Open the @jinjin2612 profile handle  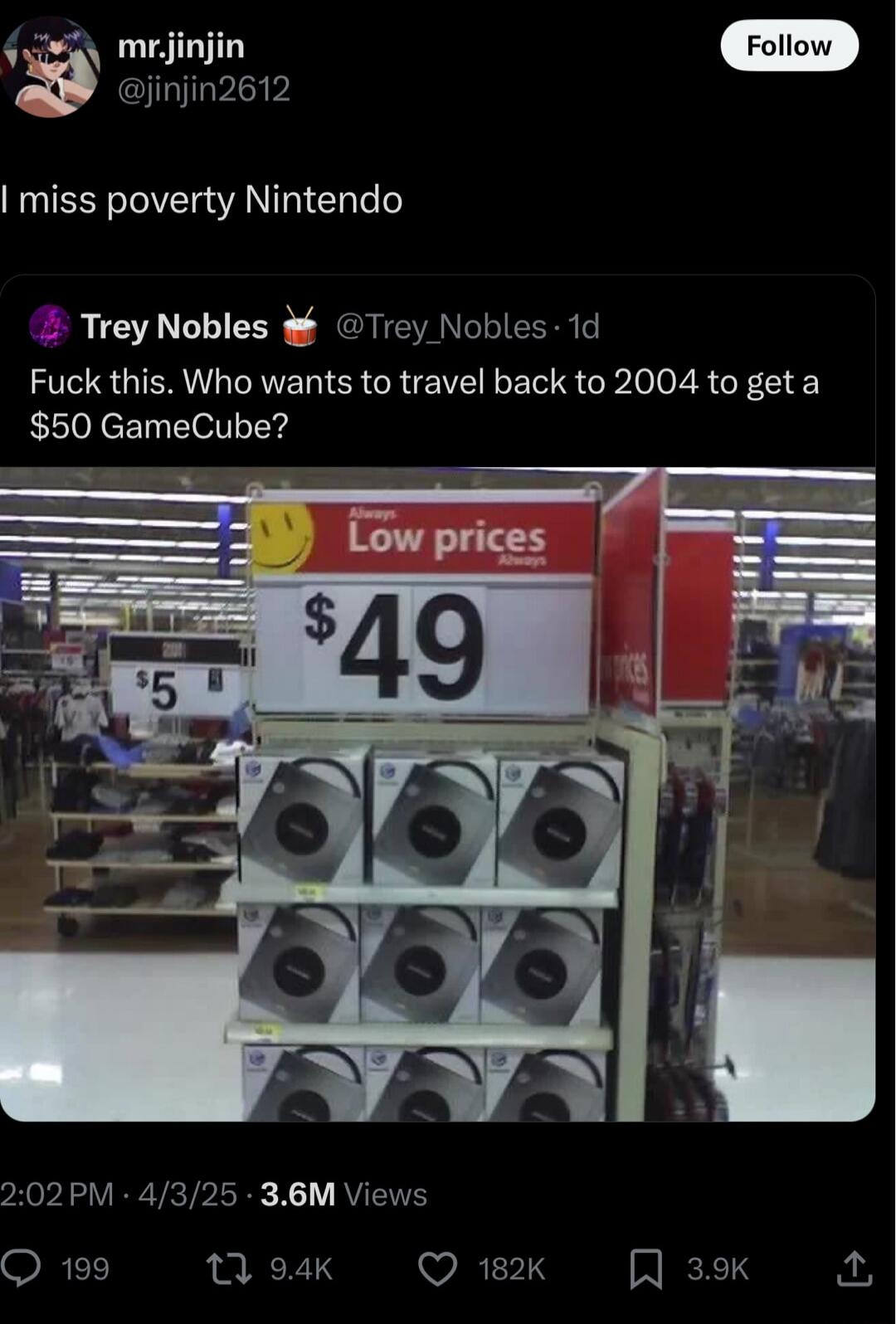[204, 89]
